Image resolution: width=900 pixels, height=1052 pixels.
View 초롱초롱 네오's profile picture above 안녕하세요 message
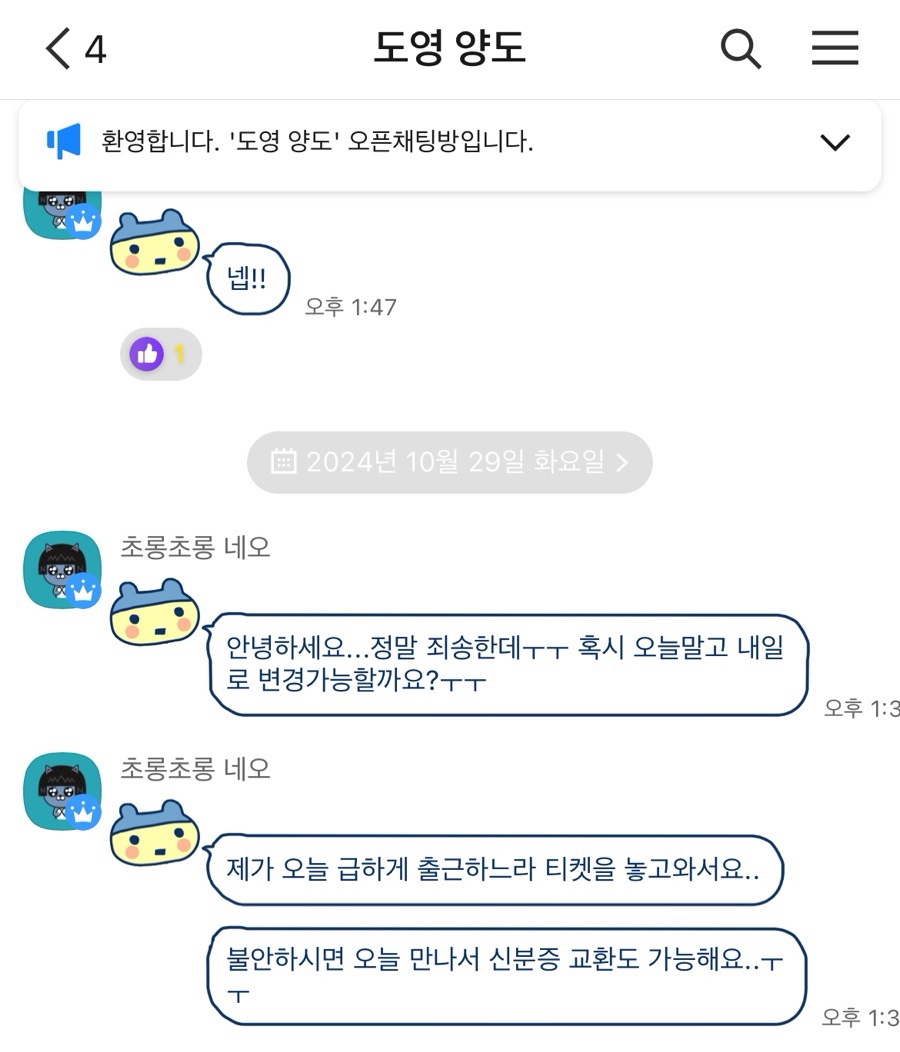(x=62, y=570)
